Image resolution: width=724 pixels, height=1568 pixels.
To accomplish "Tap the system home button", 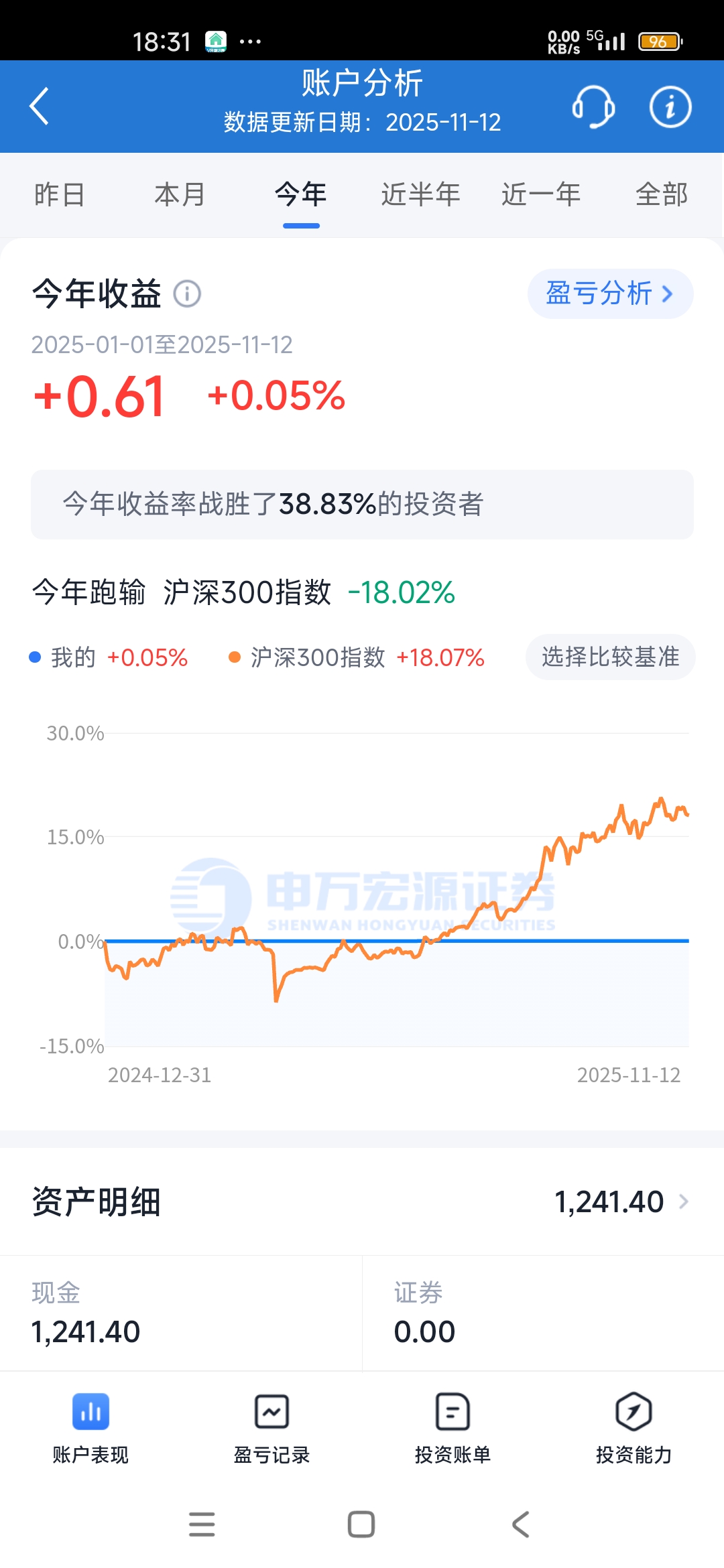I will 361,1524.
